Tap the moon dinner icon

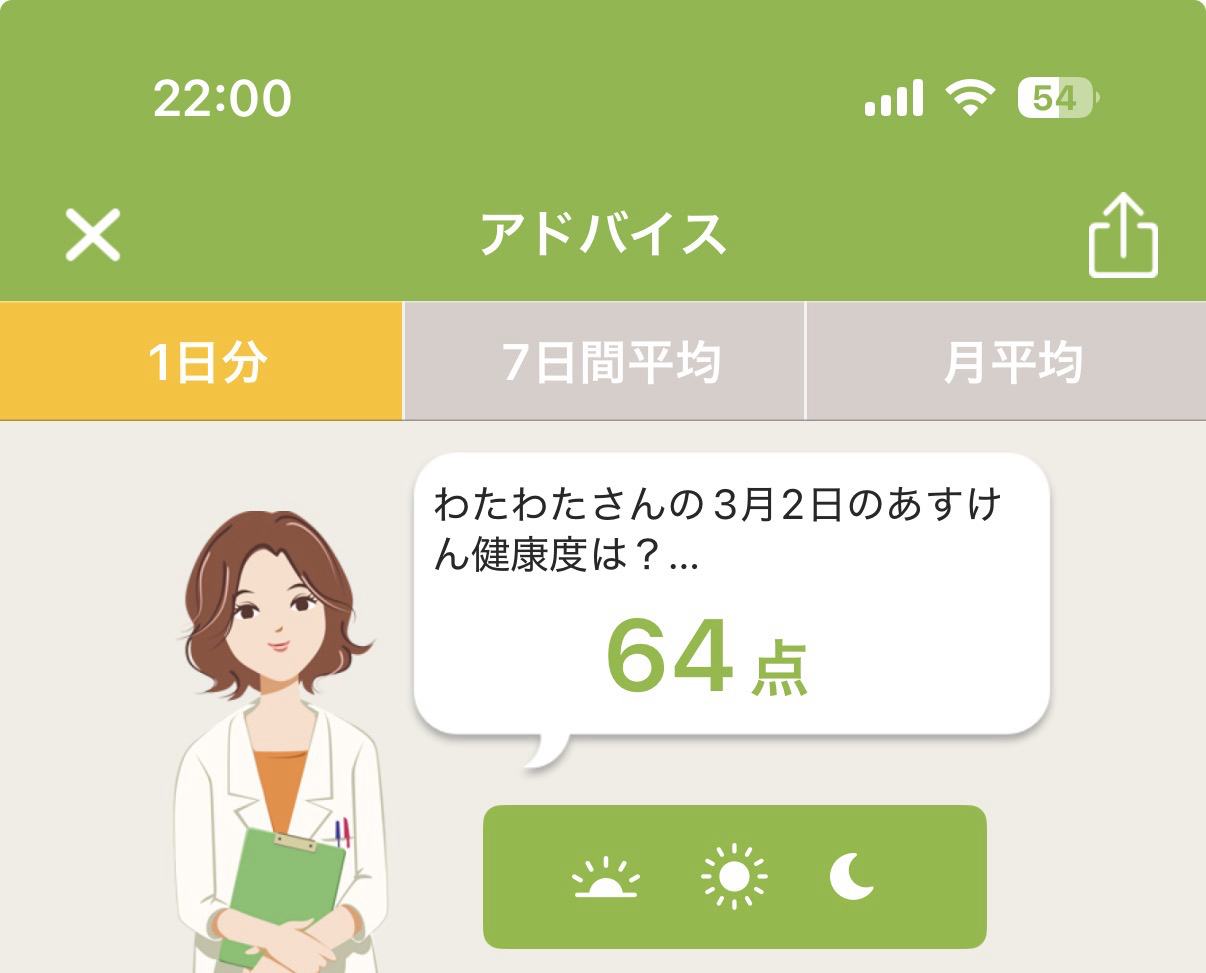[x=853, y=876]
